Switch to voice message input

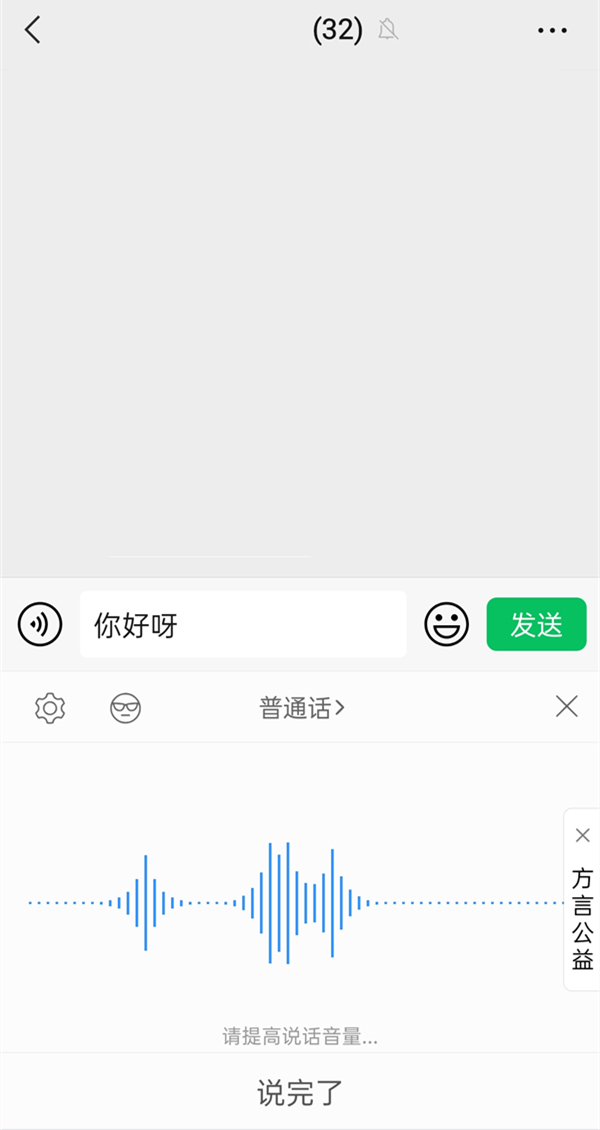pyautogui.click(x=40, y=625)
